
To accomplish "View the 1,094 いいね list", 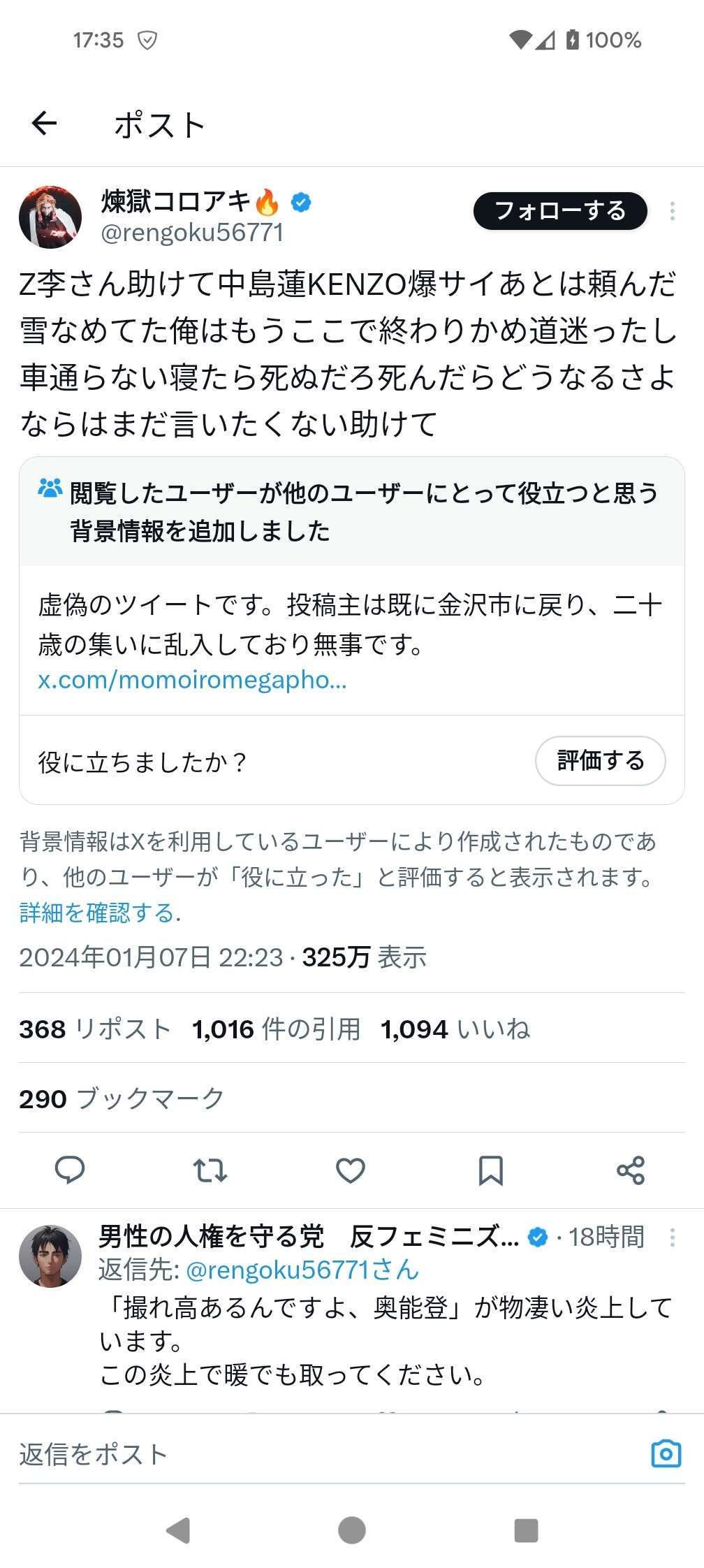I will [455, 1029].
